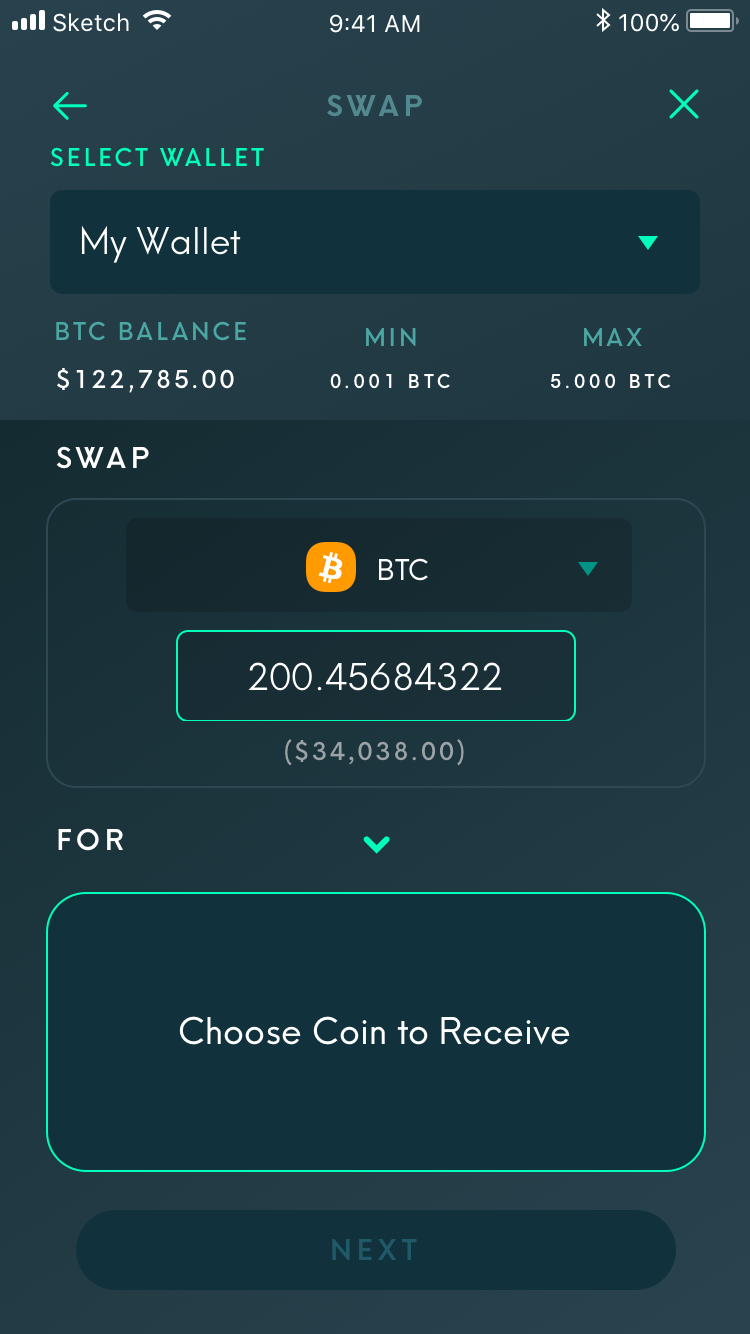Image resolution: width=750 pixels, height=1334 pixels.
Task: Edit the swap amount field
Action: 376,676
